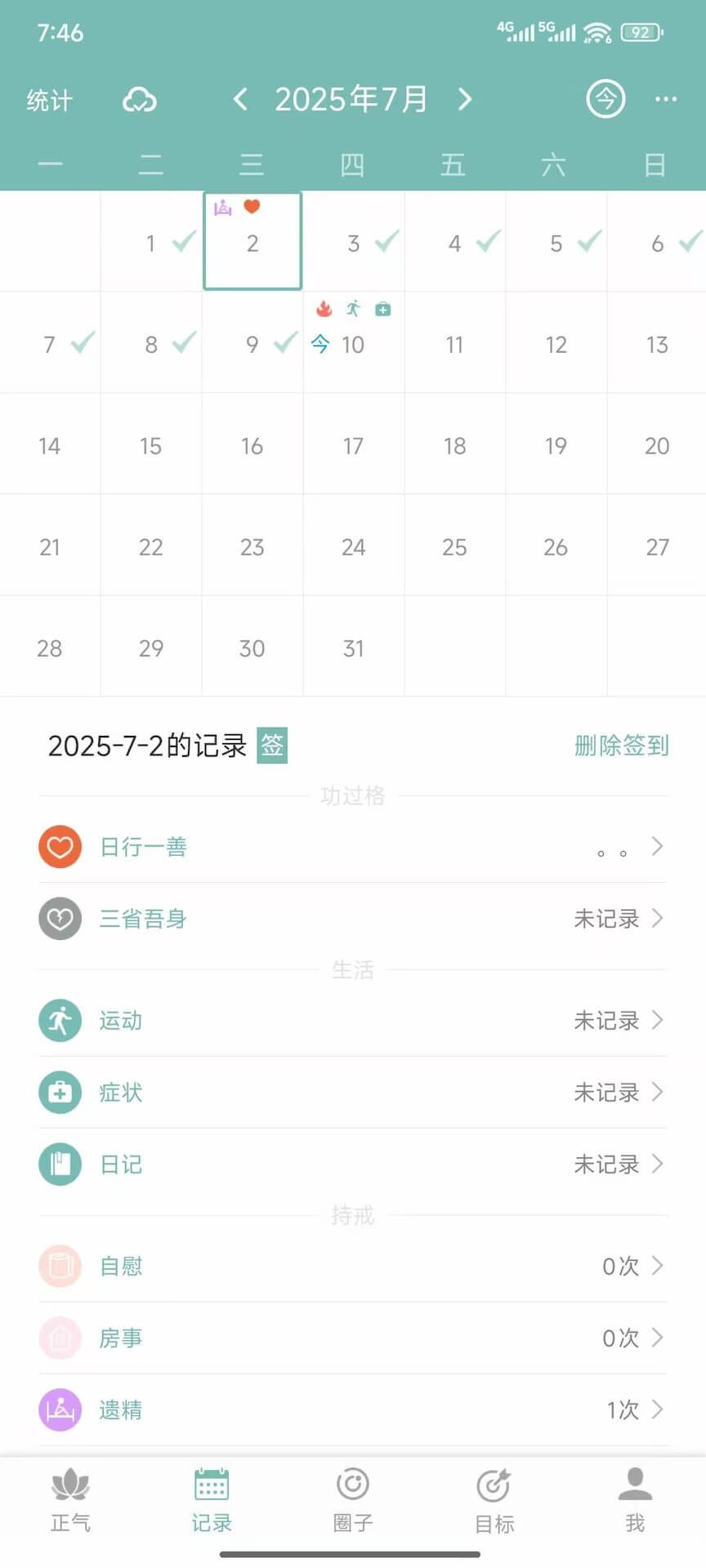This screenshot has width=706, height=1568.
Task: Tap the 症状 symptoms first-aid icon
Action: point(59,1092)
